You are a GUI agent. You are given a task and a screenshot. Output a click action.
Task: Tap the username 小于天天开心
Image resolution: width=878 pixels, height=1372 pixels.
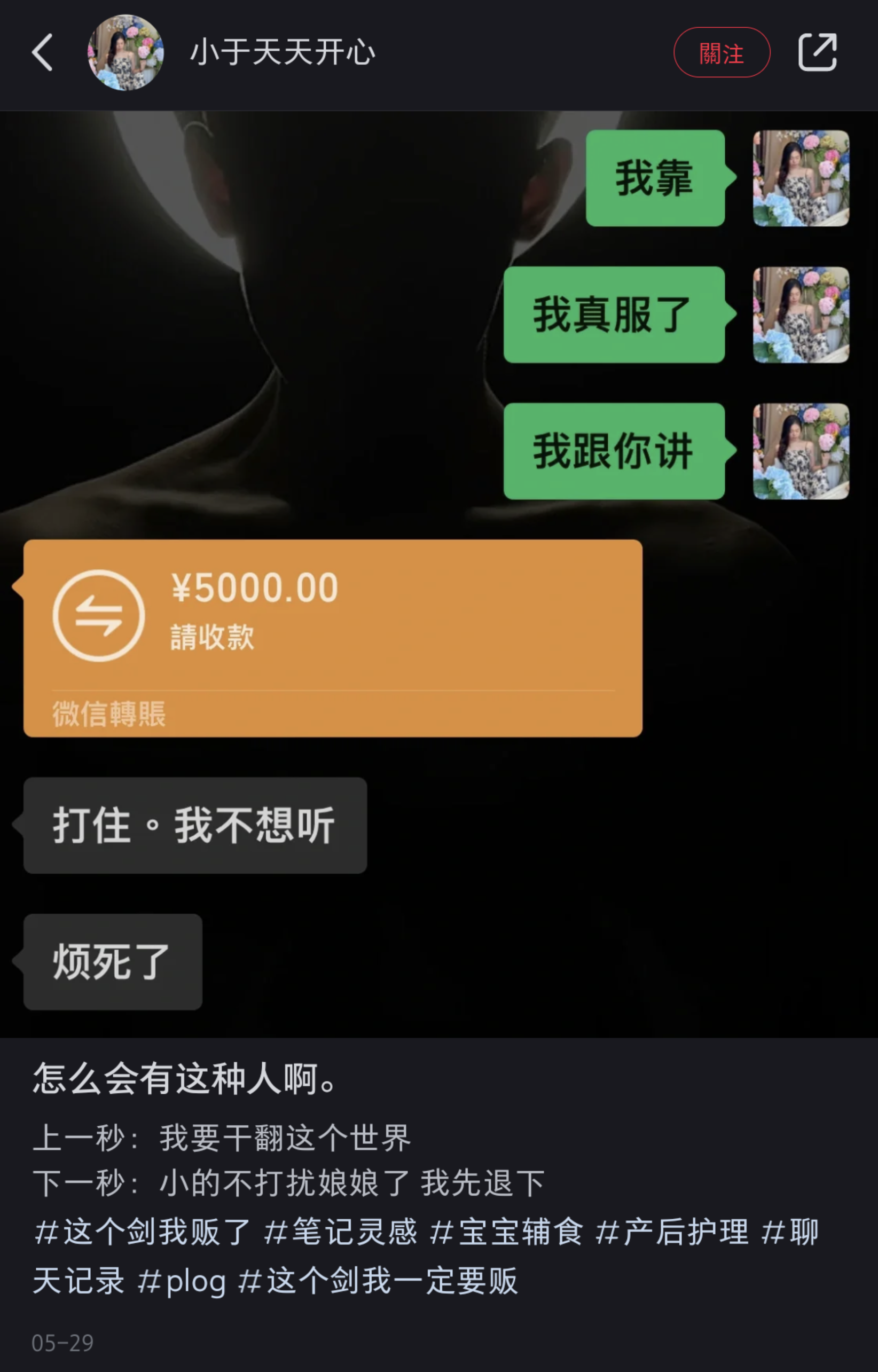pos(282,52)
